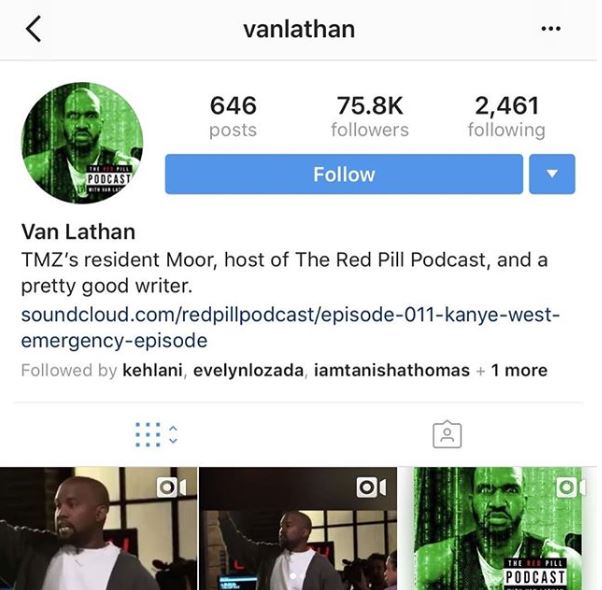Open the second video post thumbnail
This screenshot has width=602, height=590.
click(x=299, y=530)
